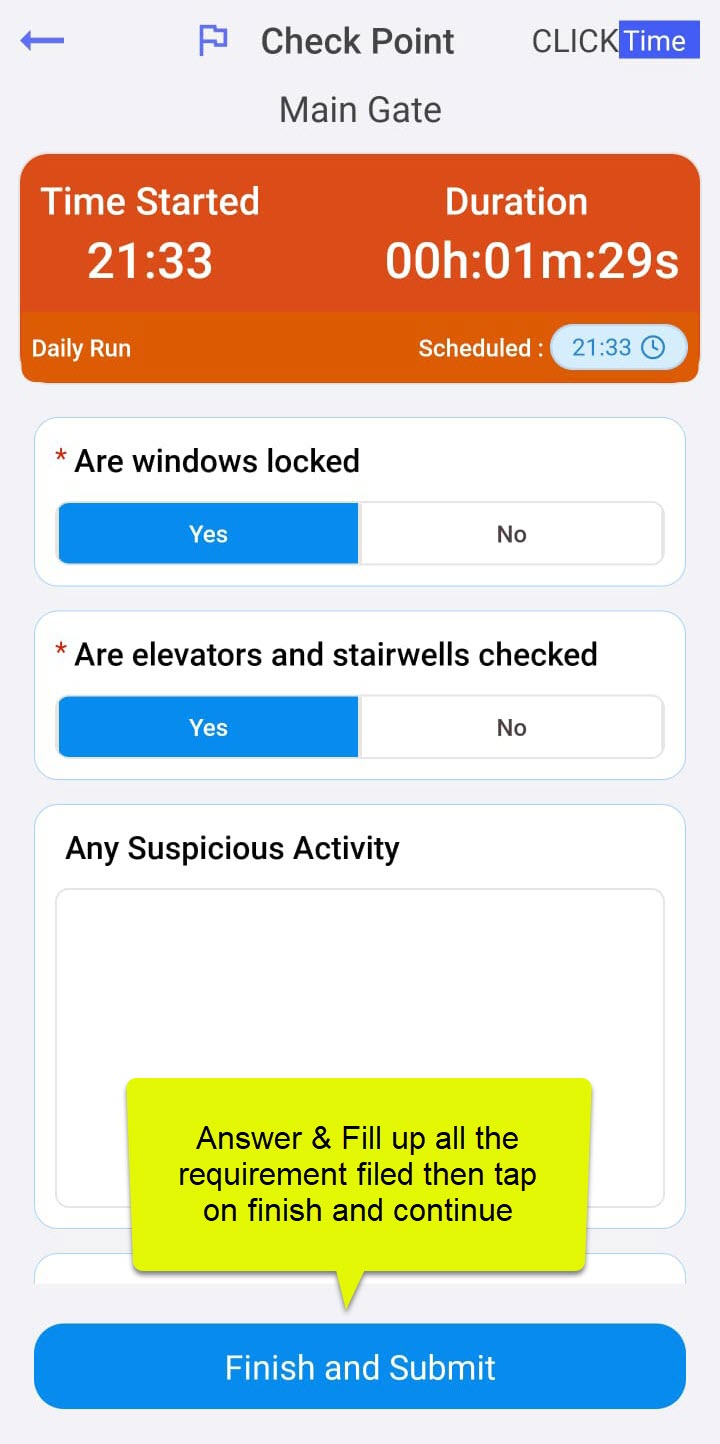720x1444 pixels.
Task: Tap the Finish and Submit button
Action: (360, 1367)
